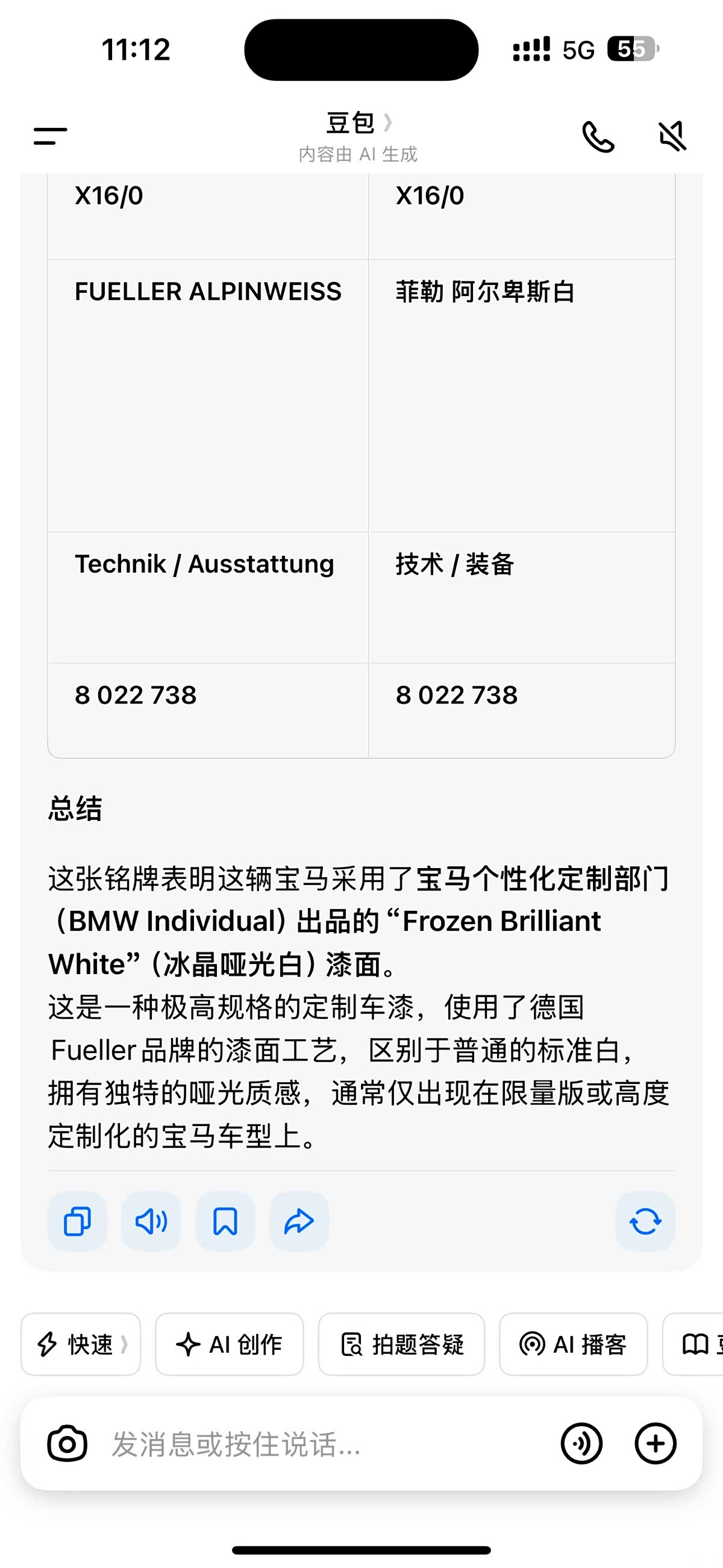
Task: Open the camera in input bar
Action: coord(67,1443)
